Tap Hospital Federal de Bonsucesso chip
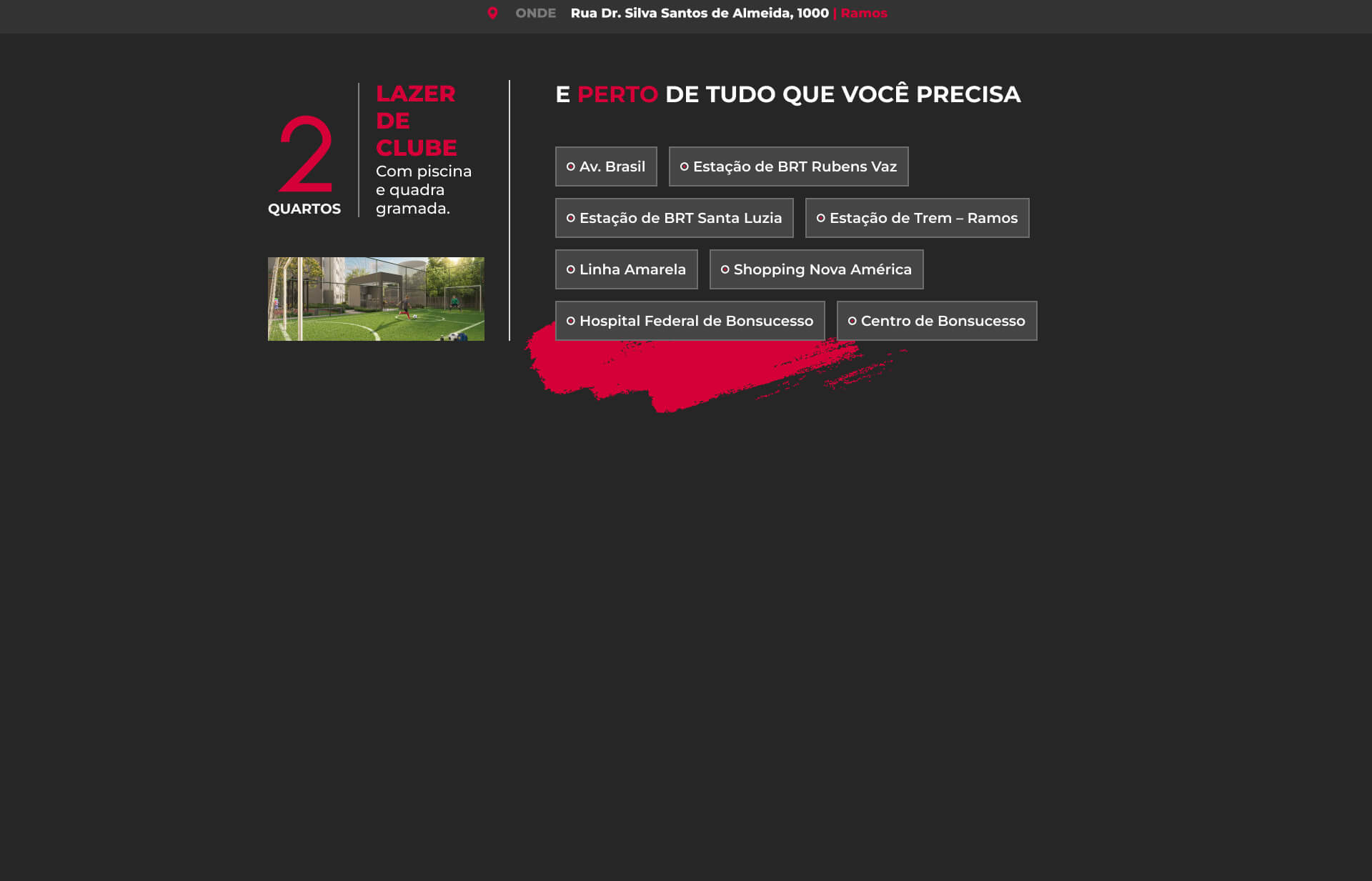This screenshot has width=1372, height=881. tap(690, 321)
